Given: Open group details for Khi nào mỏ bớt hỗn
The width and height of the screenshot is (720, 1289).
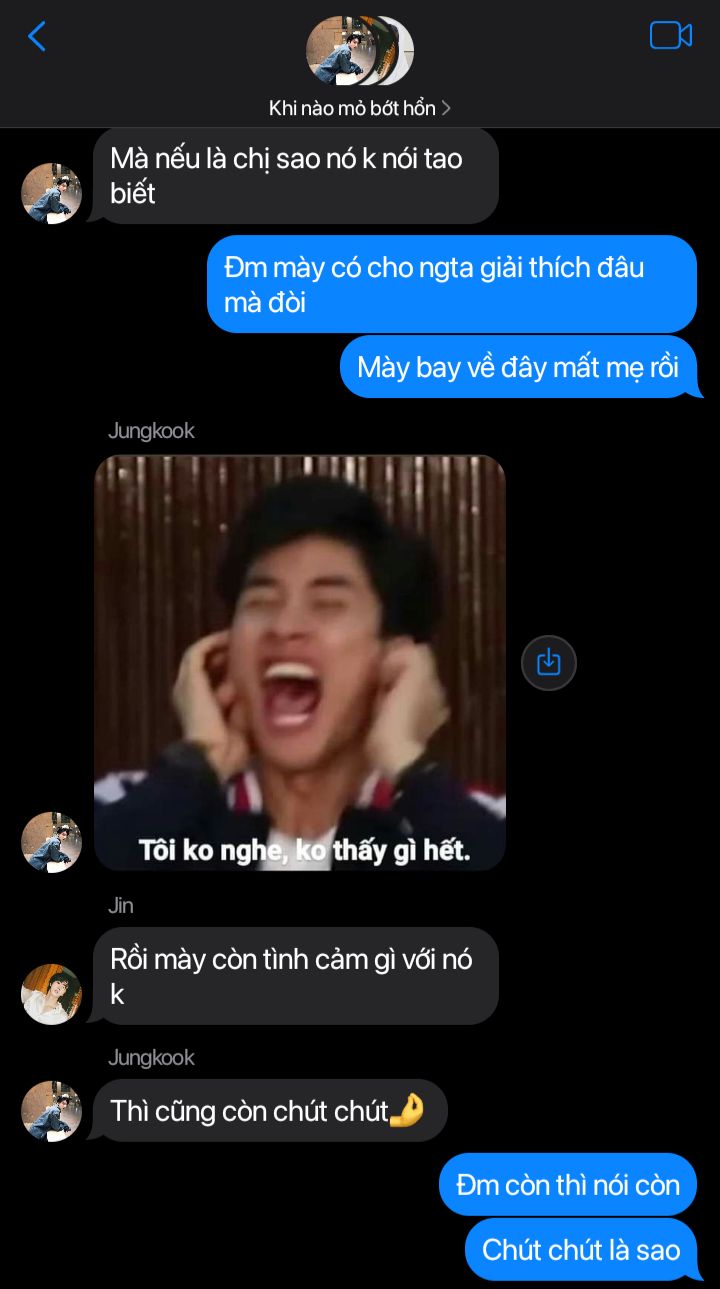Looking at the screenshot, I should 360,108.
